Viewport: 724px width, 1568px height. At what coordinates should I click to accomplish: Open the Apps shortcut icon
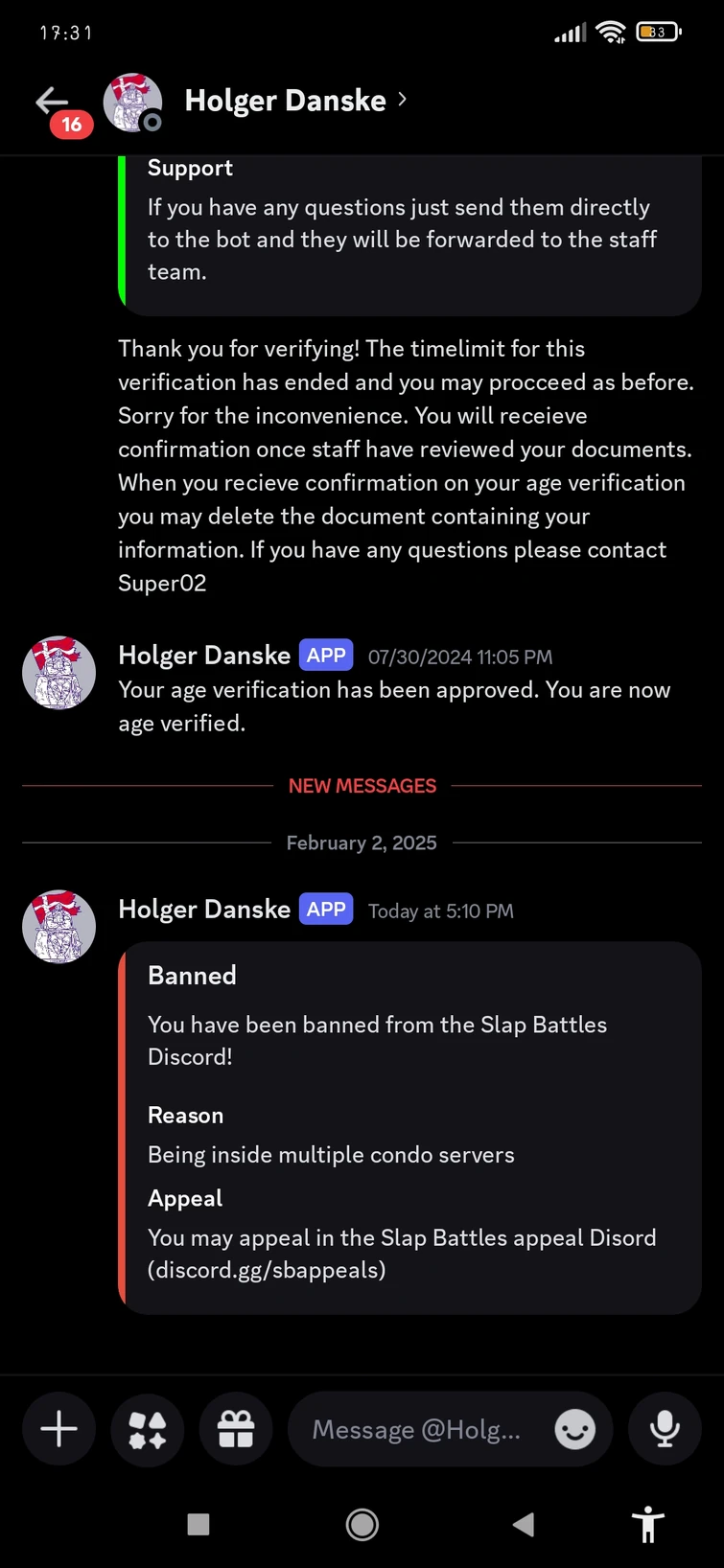pyautogui.click(x=147, y=1429)
